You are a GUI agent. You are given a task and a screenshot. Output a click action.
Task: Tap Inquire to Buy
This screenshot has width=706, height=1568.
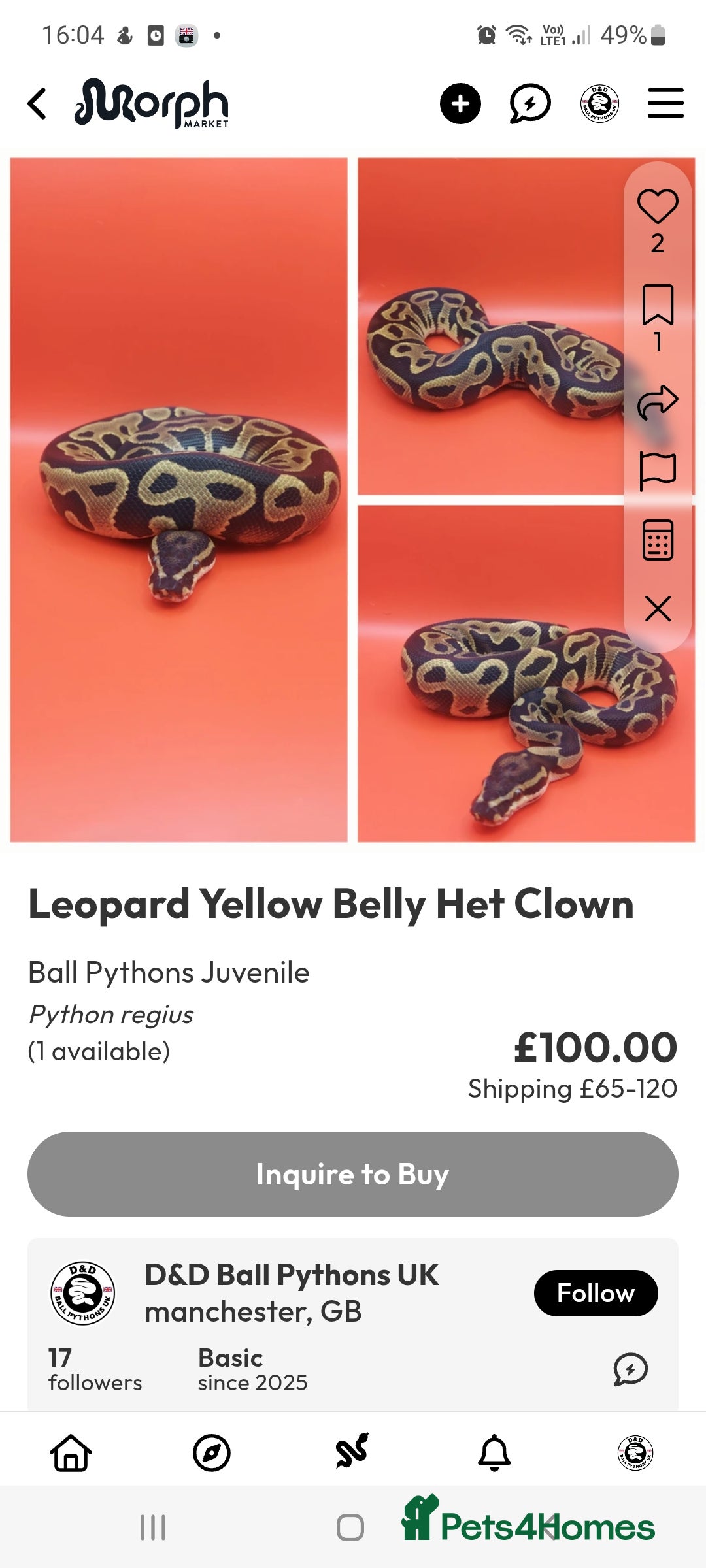tap(352, 1174)
